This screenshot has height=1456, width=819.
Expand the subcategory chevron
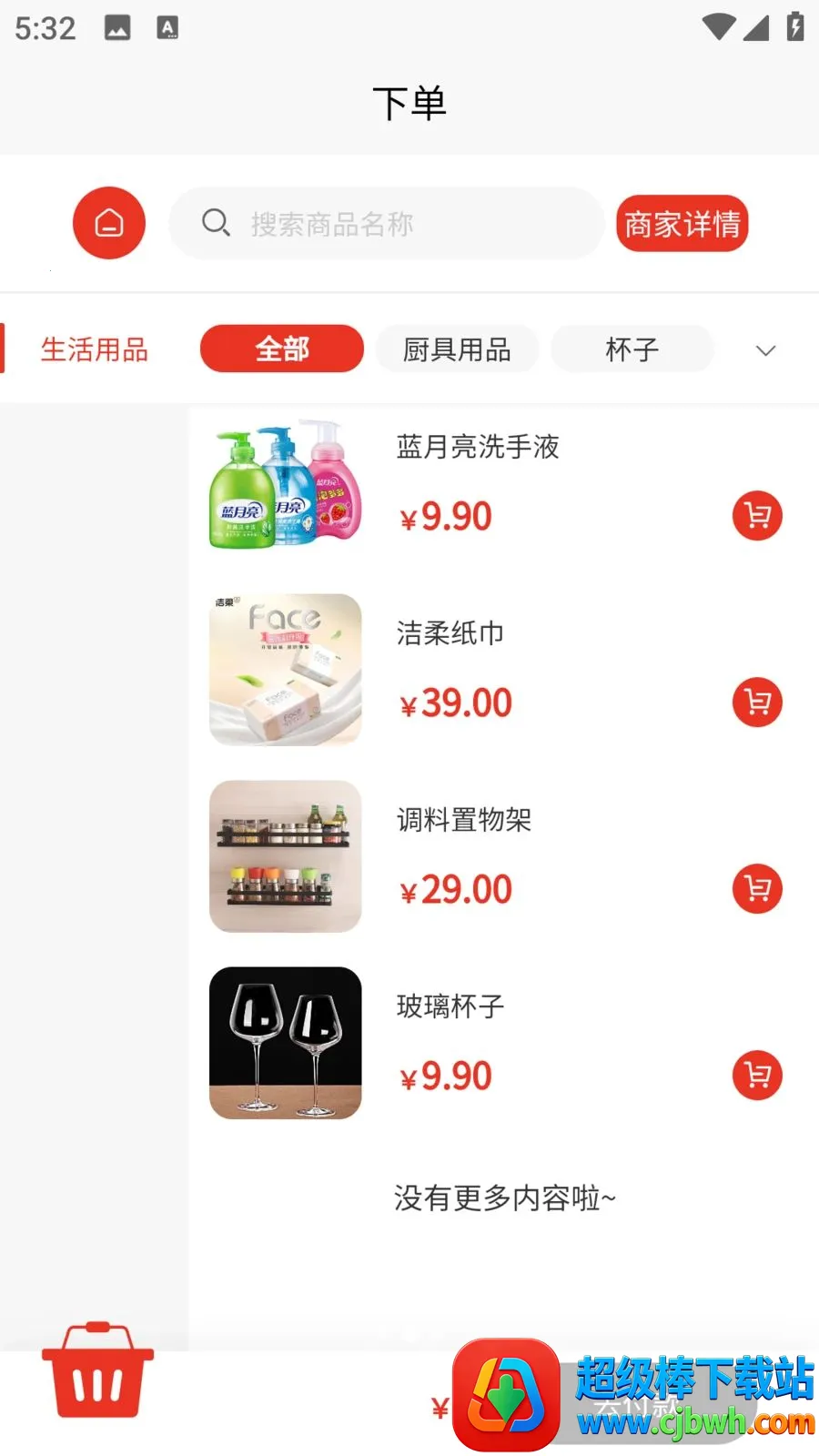coord(766,350)
